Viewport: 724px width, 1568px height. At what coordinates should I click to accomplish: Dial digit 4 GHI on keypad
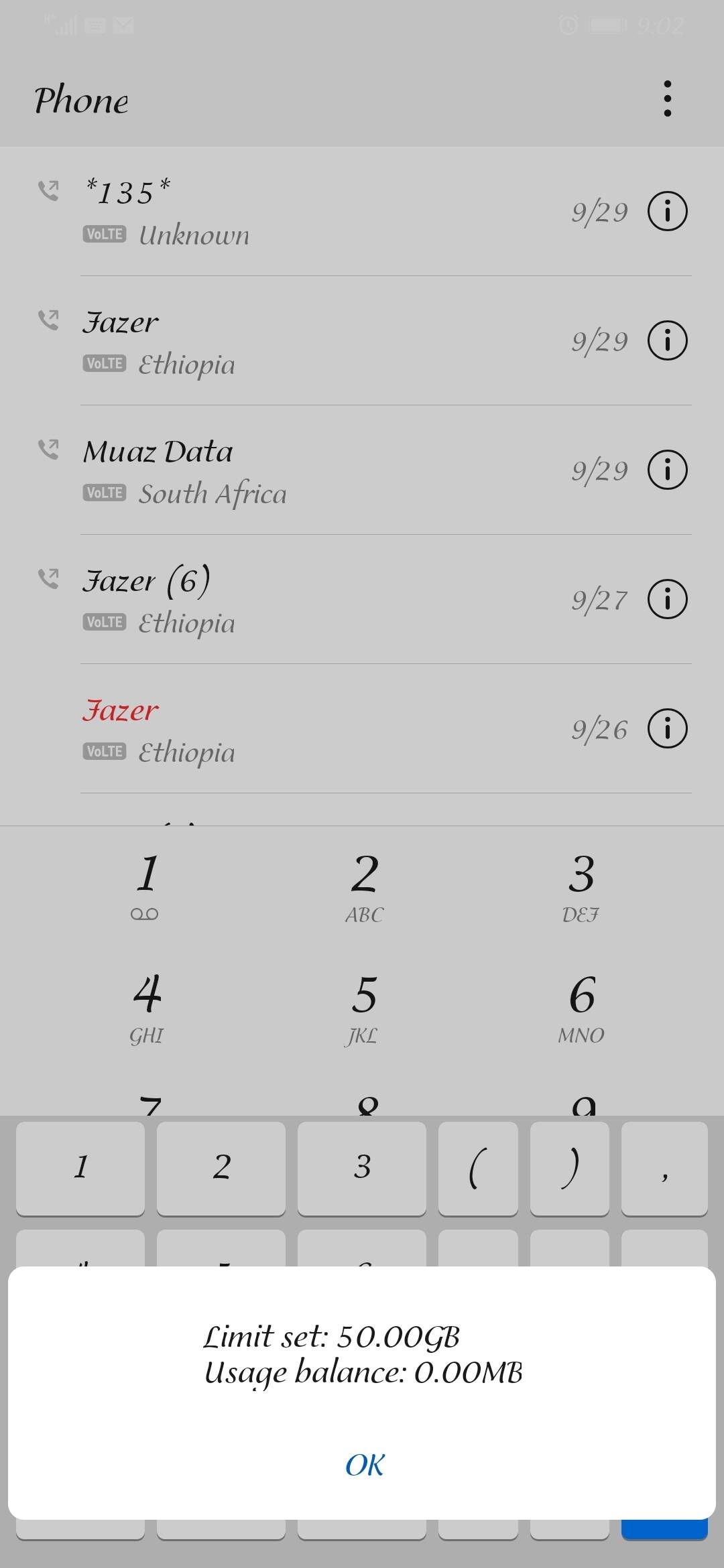coord(147,1006)
